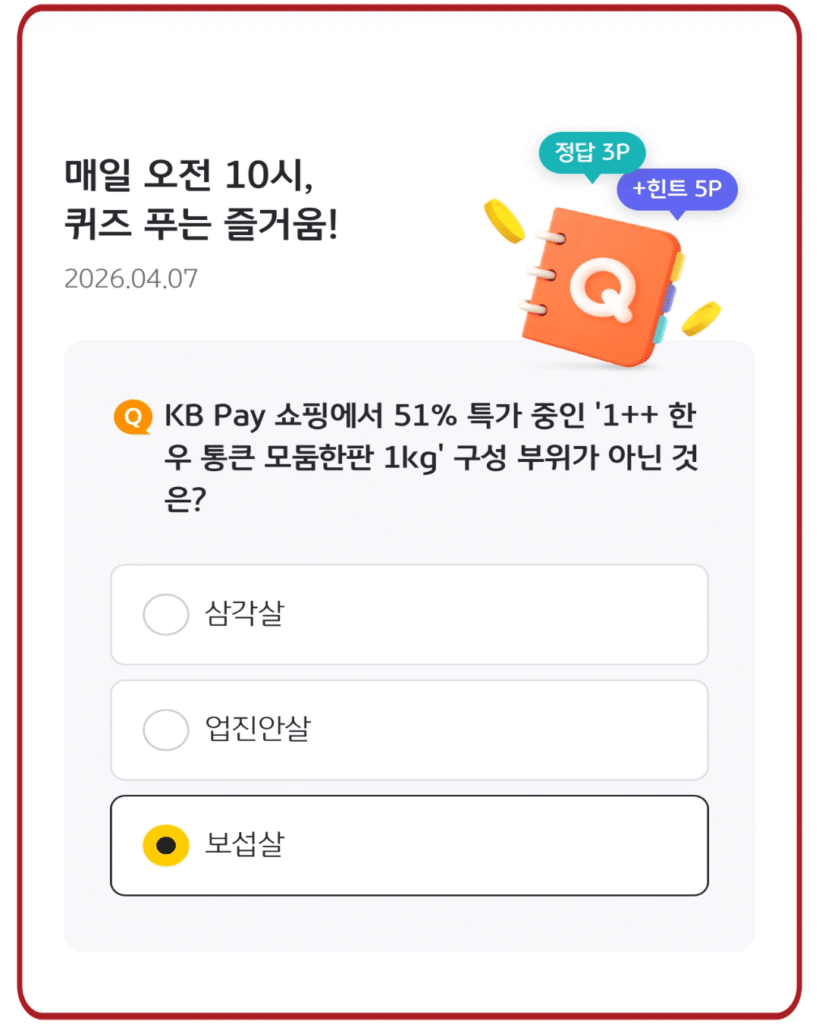Open the 정답 3P badge
The height and width of the screenshot is (1024, 819).
592,152
